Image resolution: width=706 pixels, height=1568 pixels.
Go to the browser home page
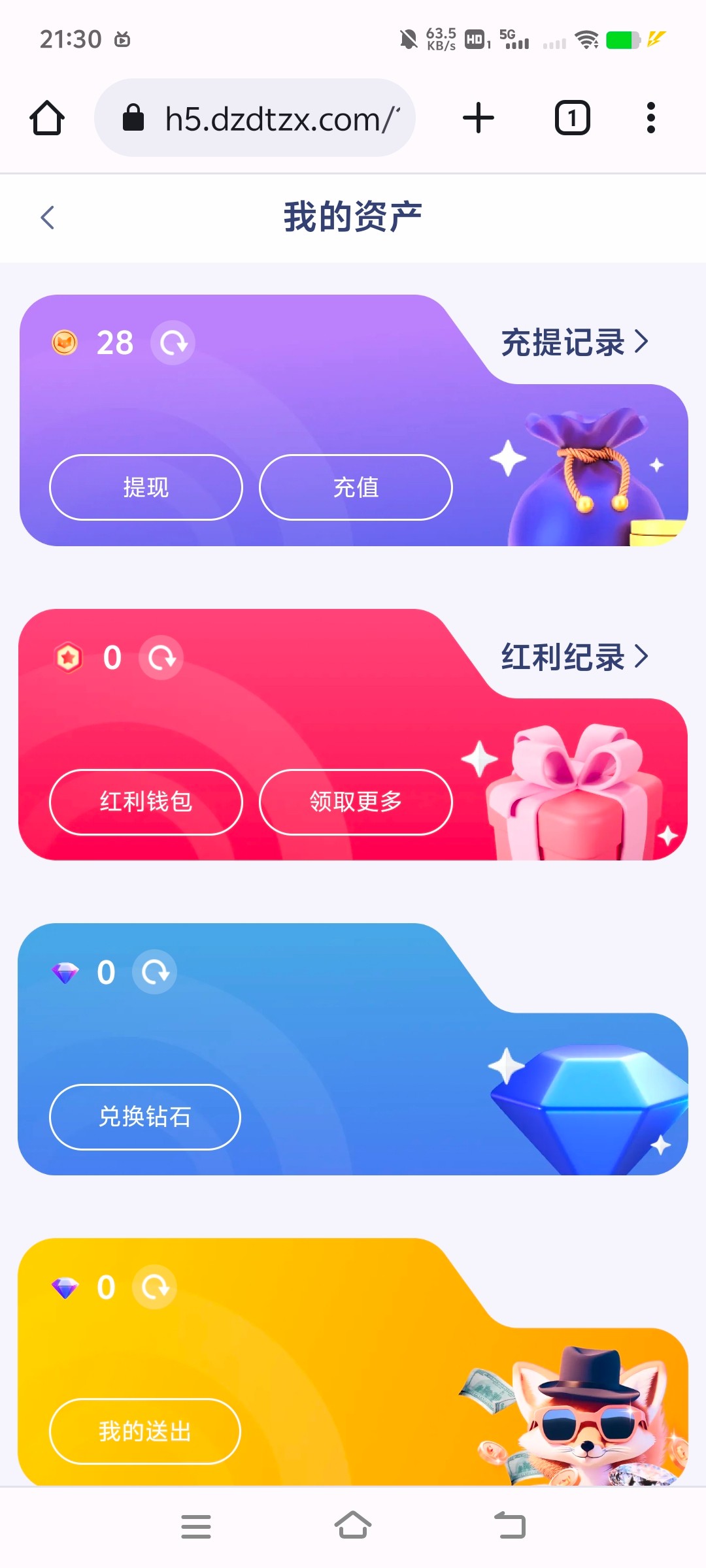coord(47,118)
